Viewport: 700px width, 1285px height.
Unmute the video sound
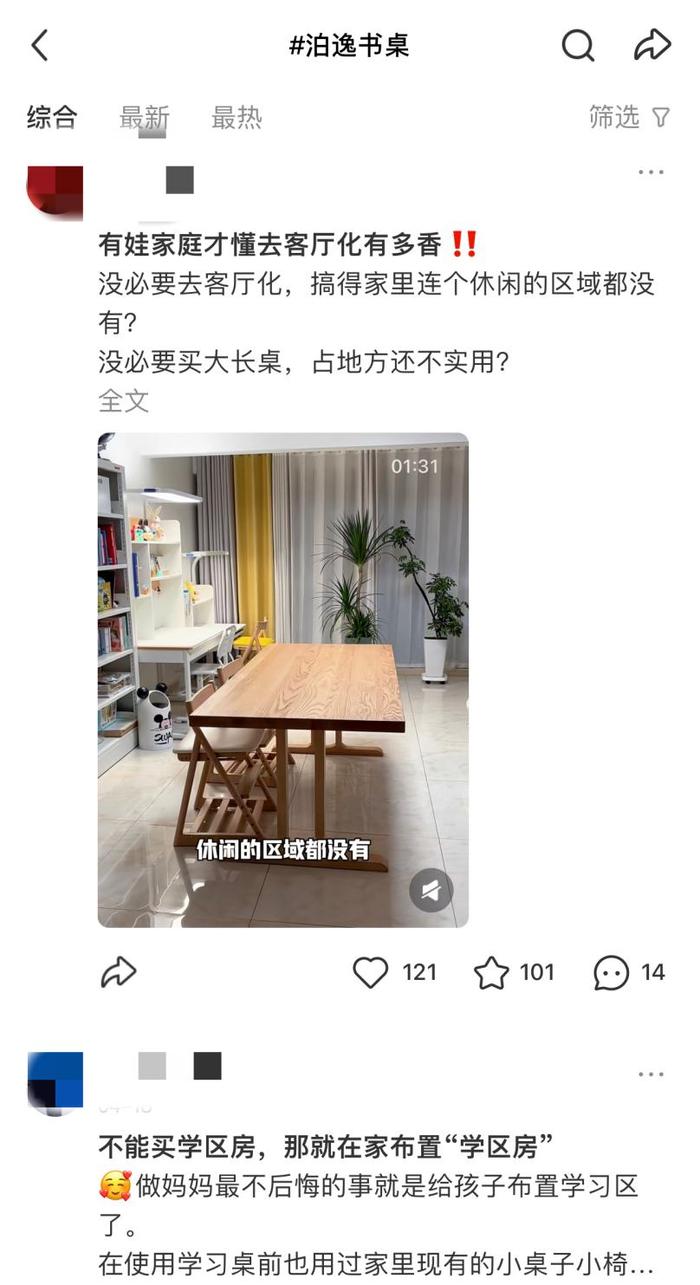431,890
